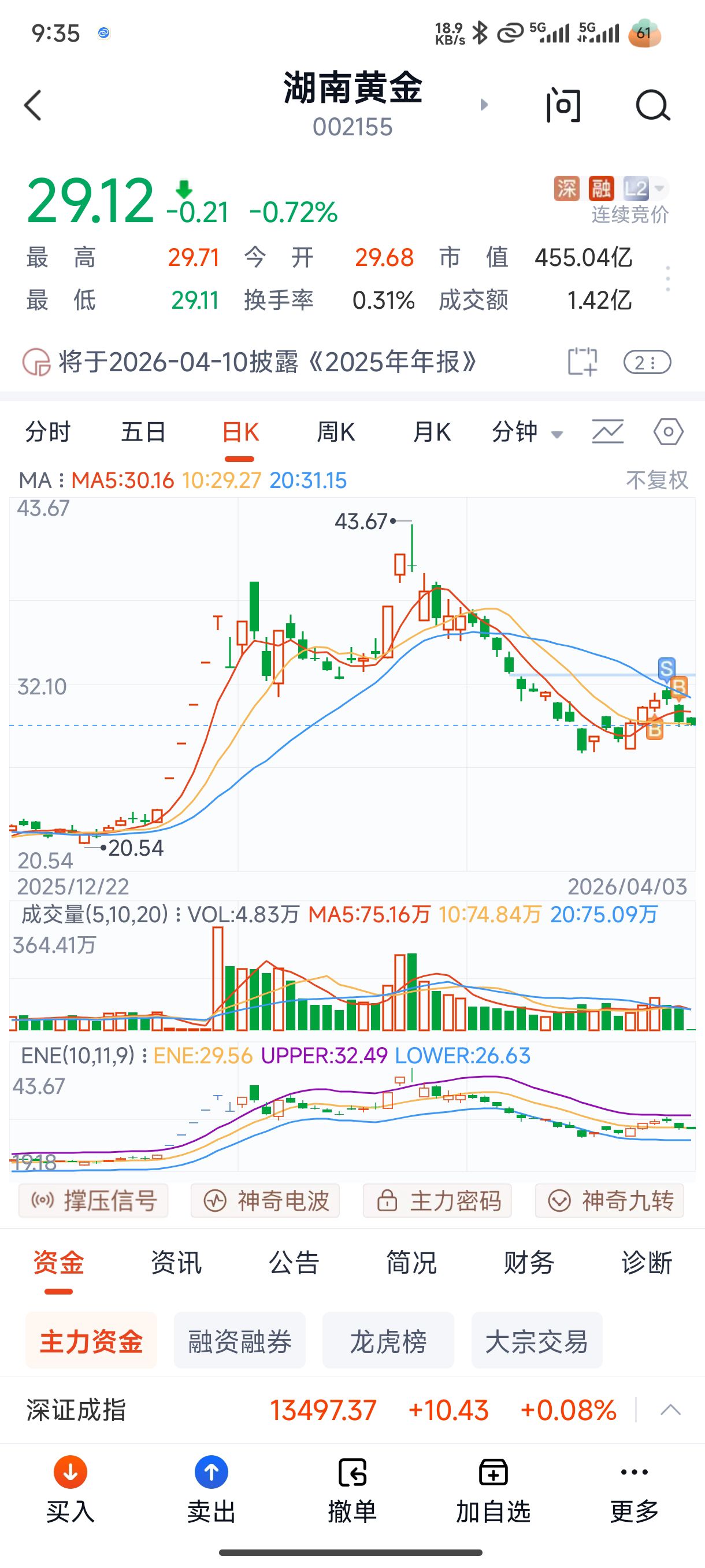Open the 神奇九转 indicator
This screenshot has height=1568, width=705.
(x=610, y=1201)
